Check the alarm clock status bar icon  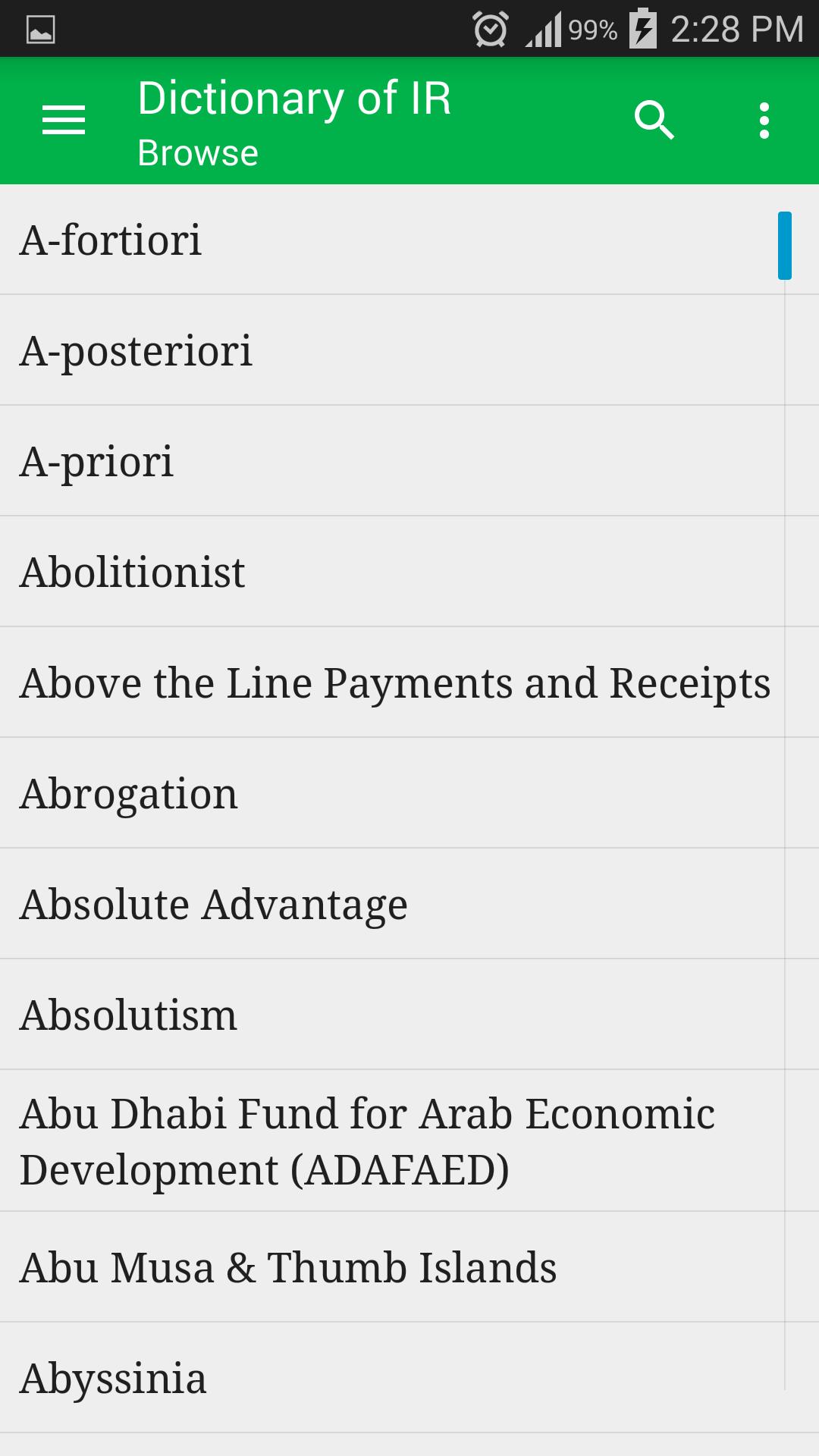point(489,29)
